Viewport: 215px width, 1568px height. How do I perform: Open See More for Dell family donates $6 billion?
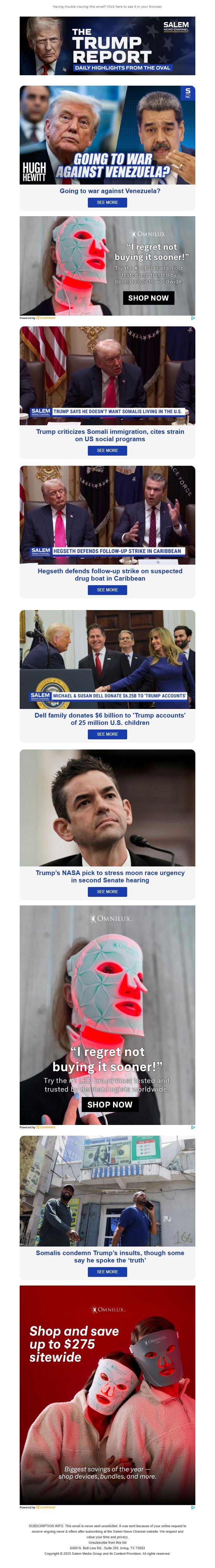point(107,734)
